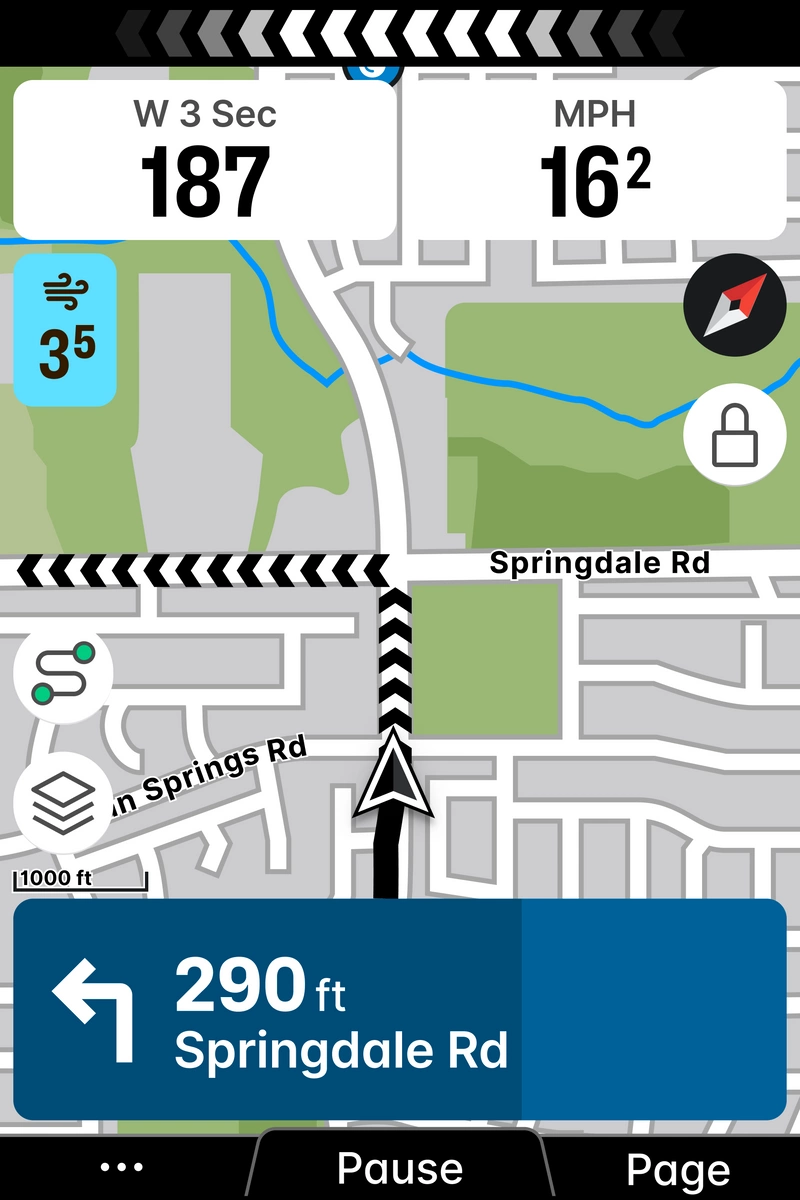Open the wind speed widget
Viewport: 800px width, 1200px height.
66,330
